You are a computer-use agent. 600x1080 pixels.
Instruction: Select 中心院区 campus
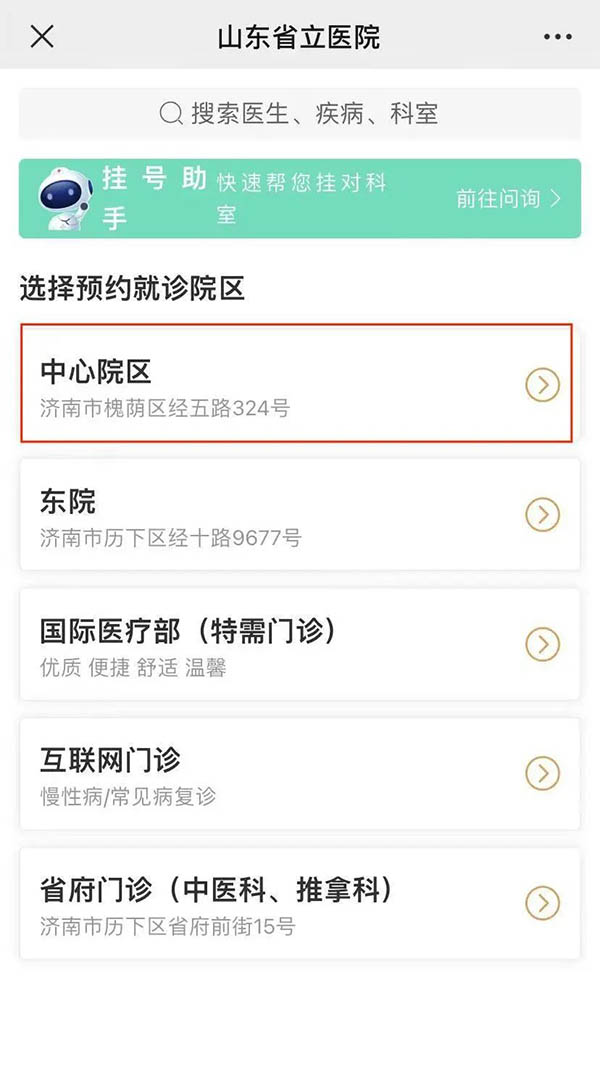coord(297,383)
